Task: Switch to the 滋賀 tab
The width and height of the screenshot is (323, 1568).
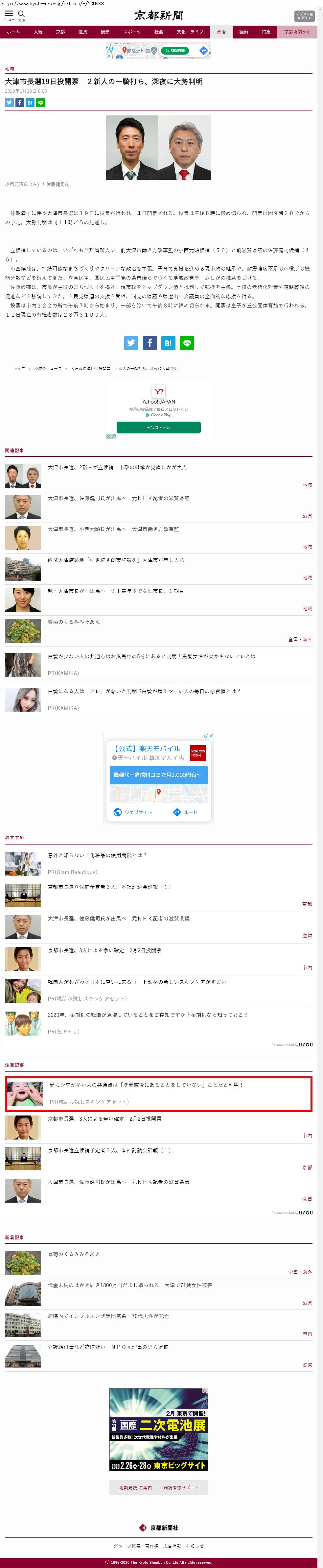Action: pyautogui.click(x=83, y=32)
